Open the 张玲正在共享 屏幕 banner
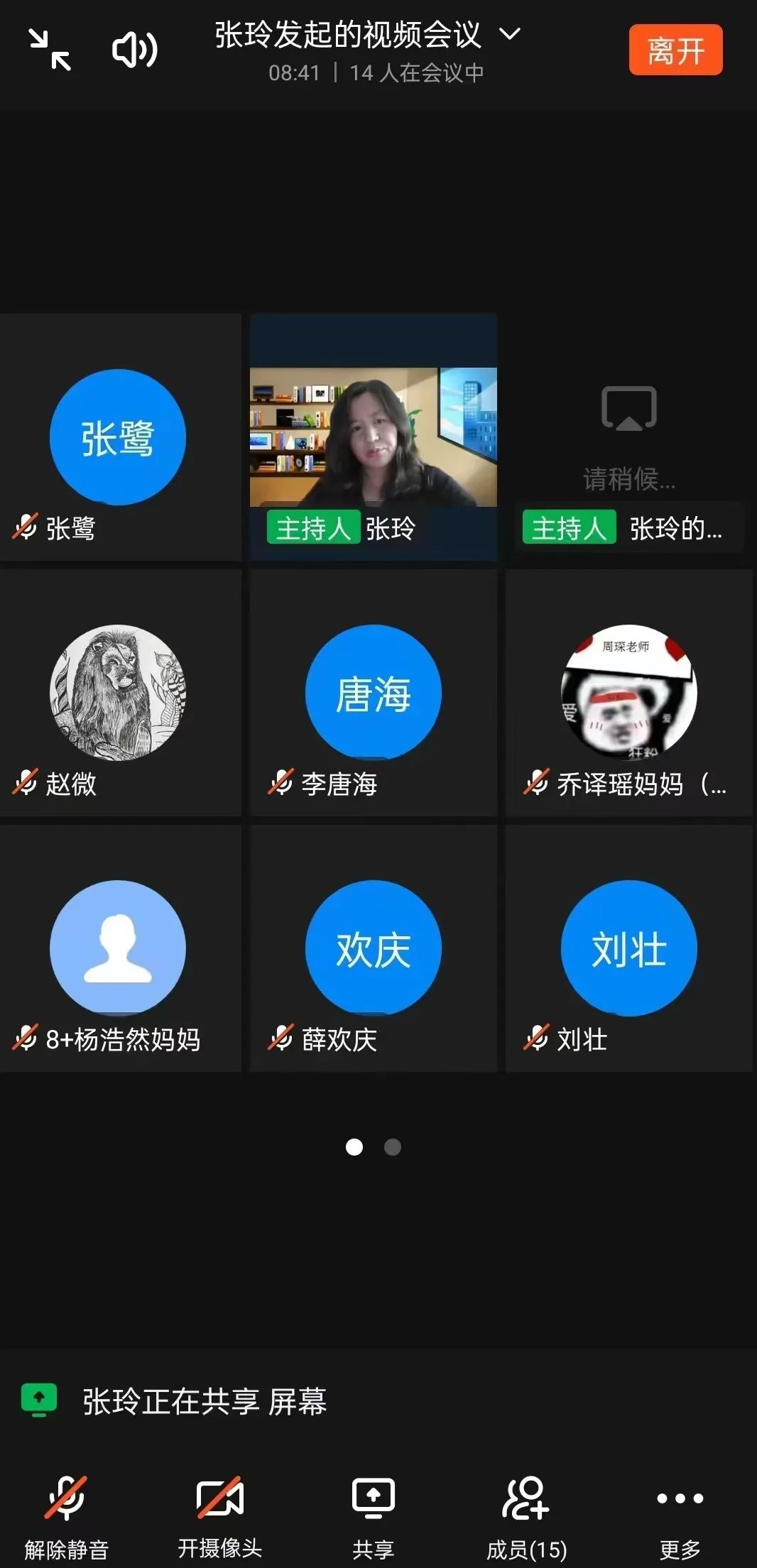Image resolution: width=757 pixels, height=1568 pixels. tap(205, 1401)
